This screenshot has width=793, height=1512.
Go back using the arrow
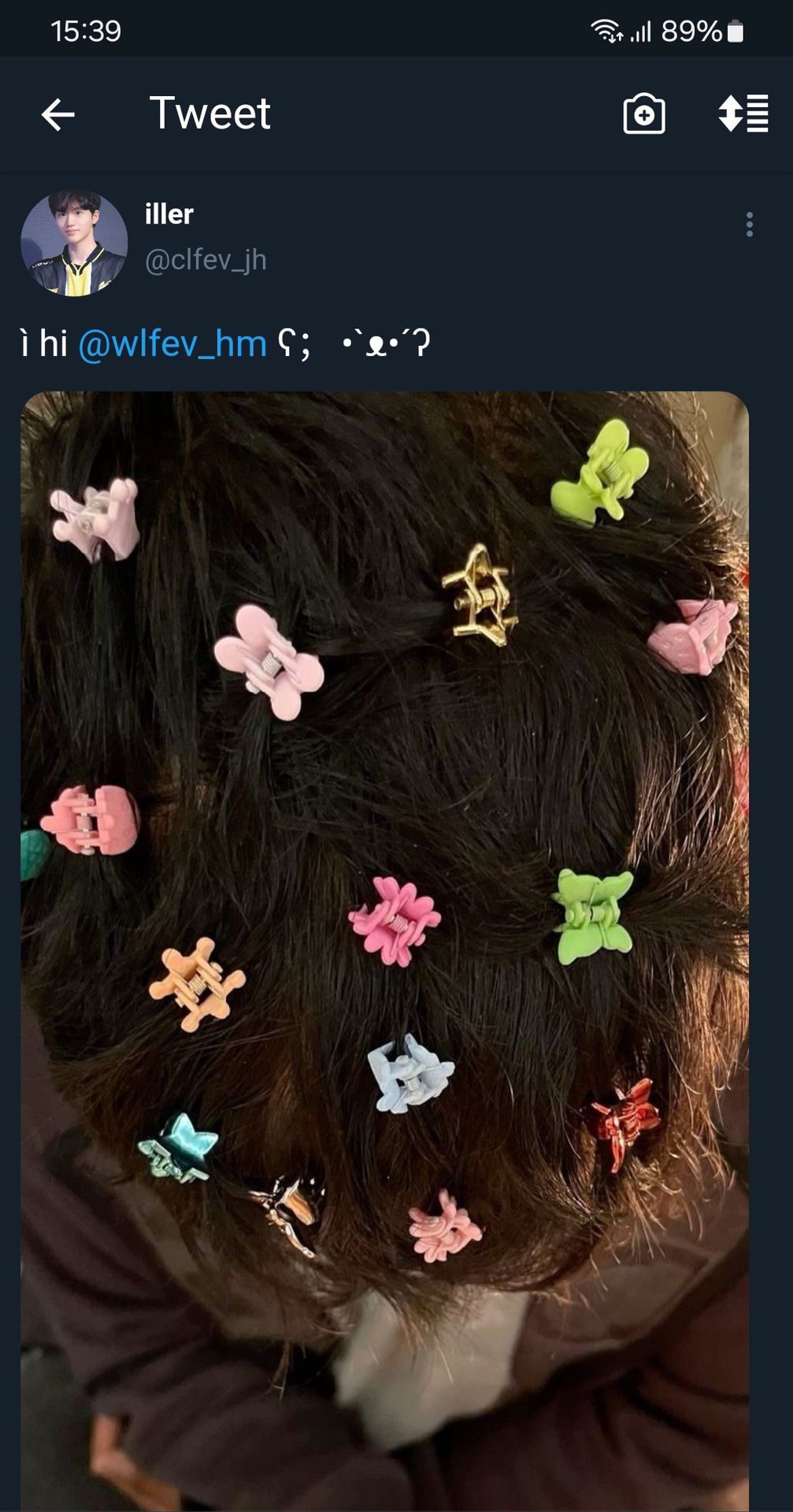[57, 115]
